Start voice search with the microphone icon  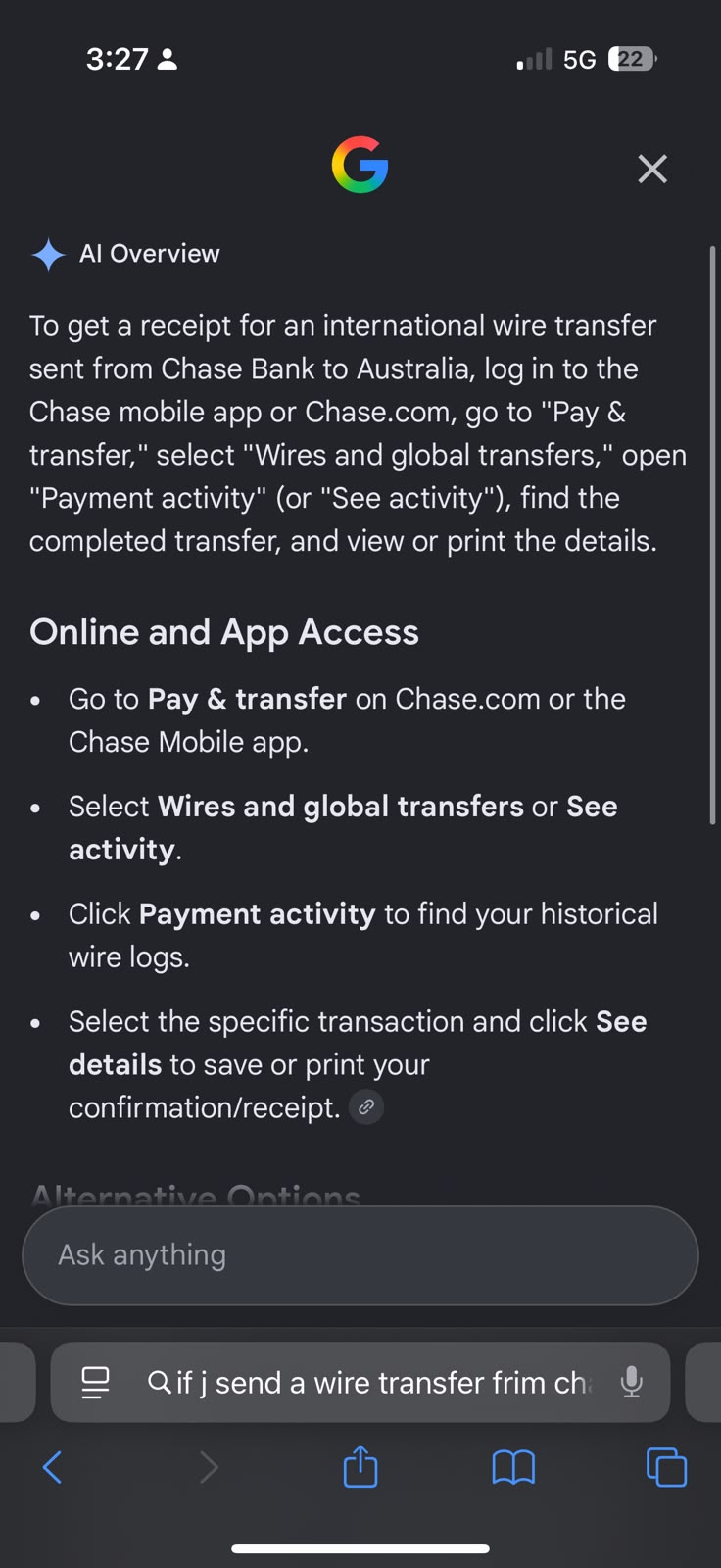coord(632,1382)
